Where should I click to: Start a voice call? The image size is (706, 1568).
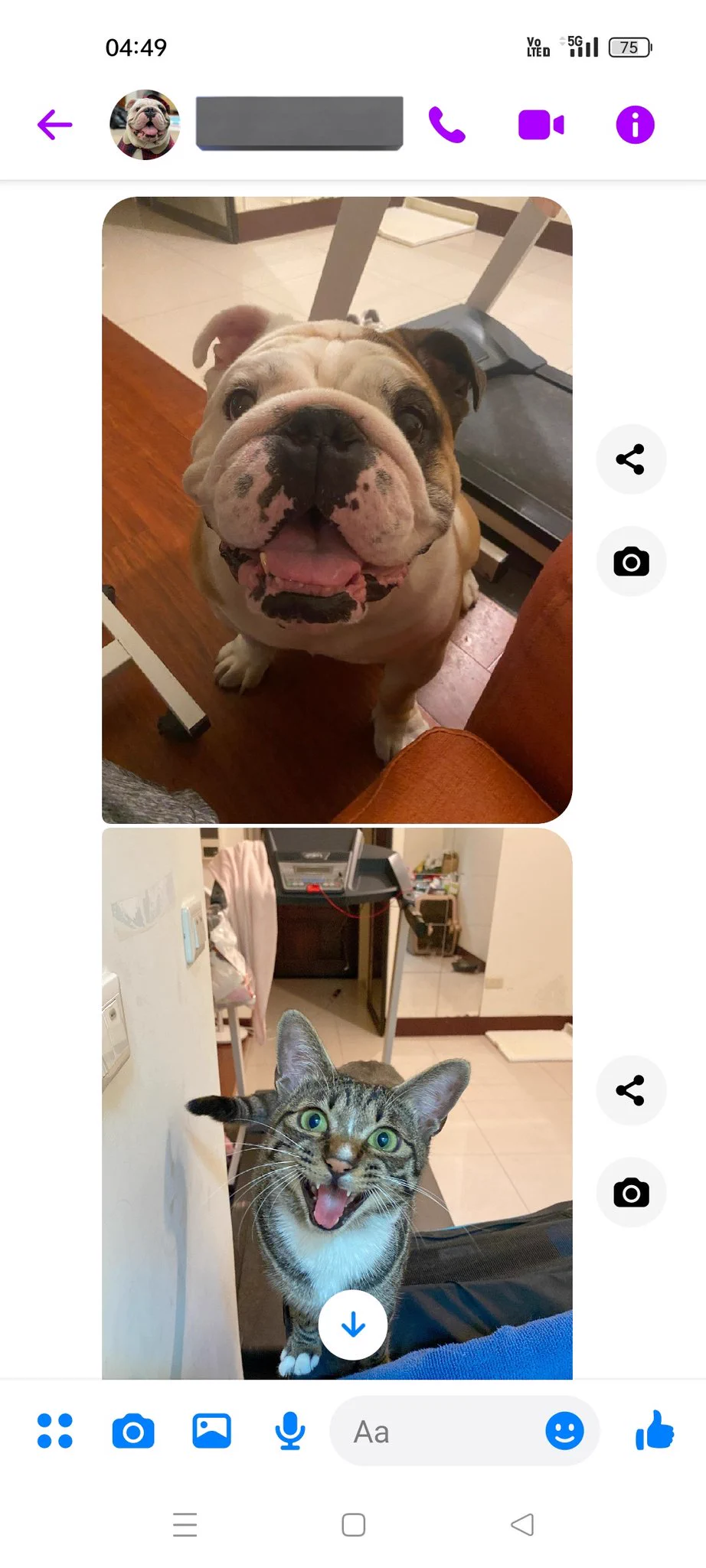coord(446,125)
